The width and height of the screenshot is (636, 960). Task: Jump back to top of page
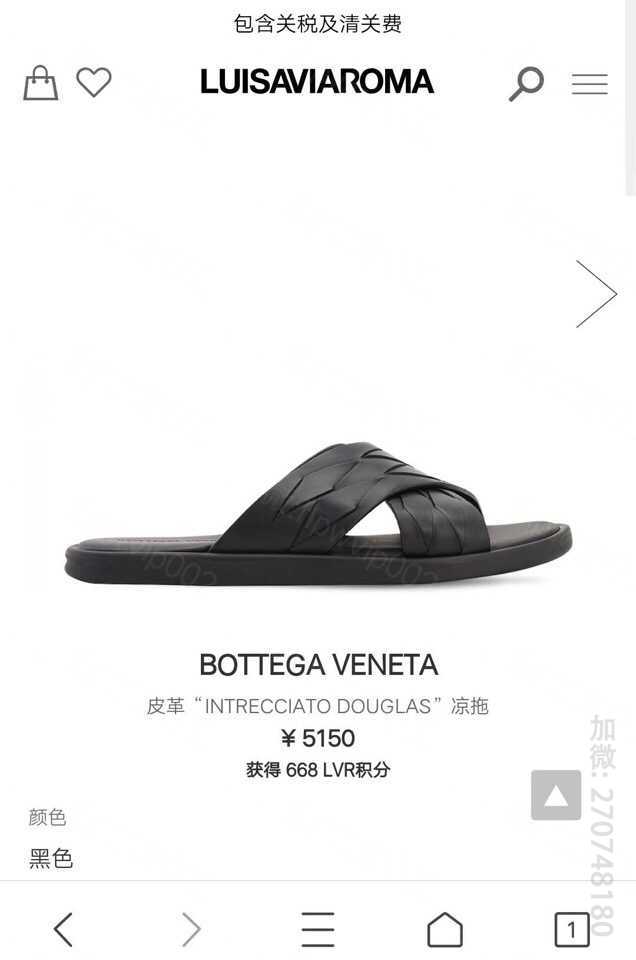556,795
